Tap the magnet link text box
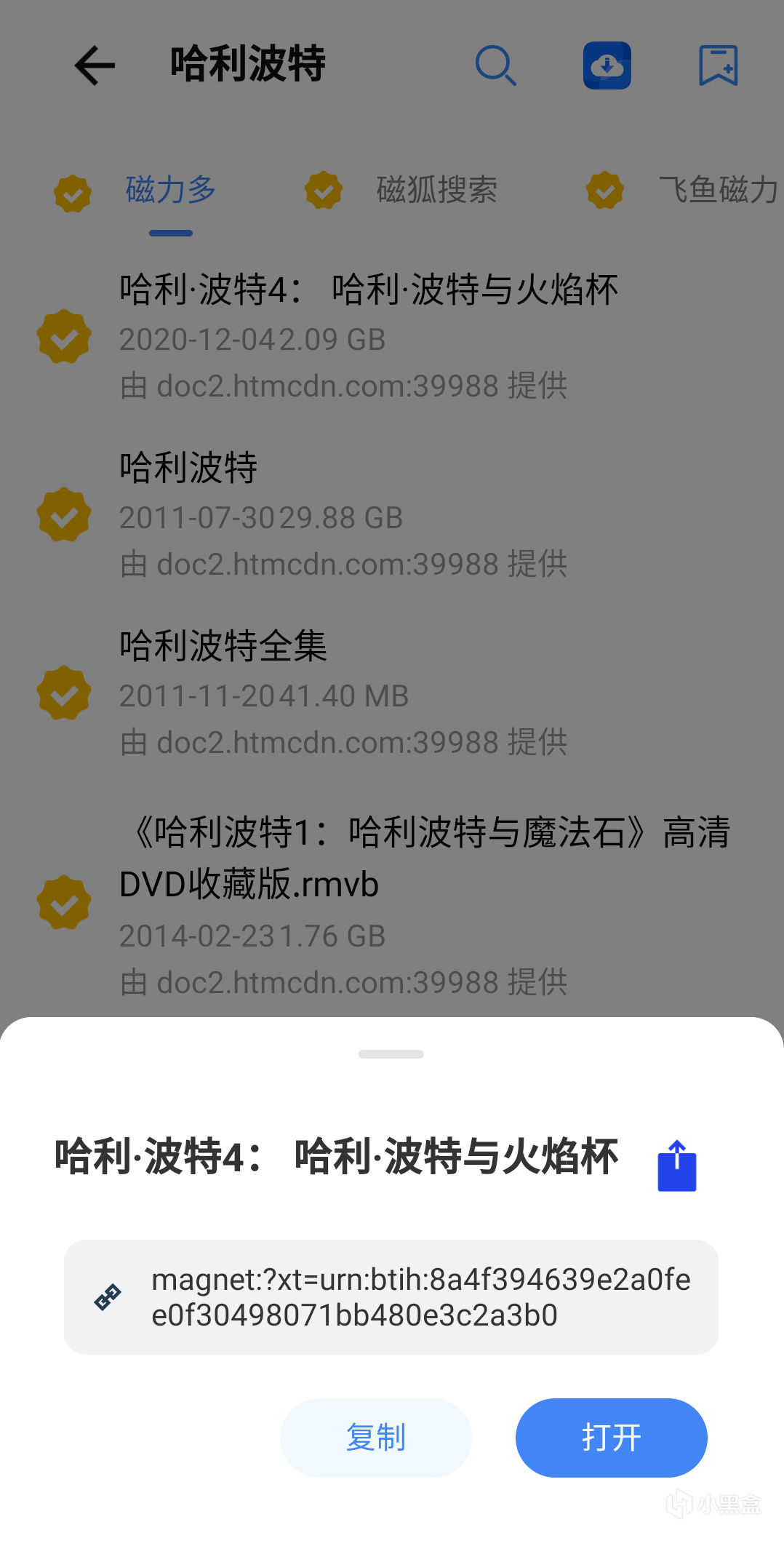Screen dimensions: 784x1554 391,1297
